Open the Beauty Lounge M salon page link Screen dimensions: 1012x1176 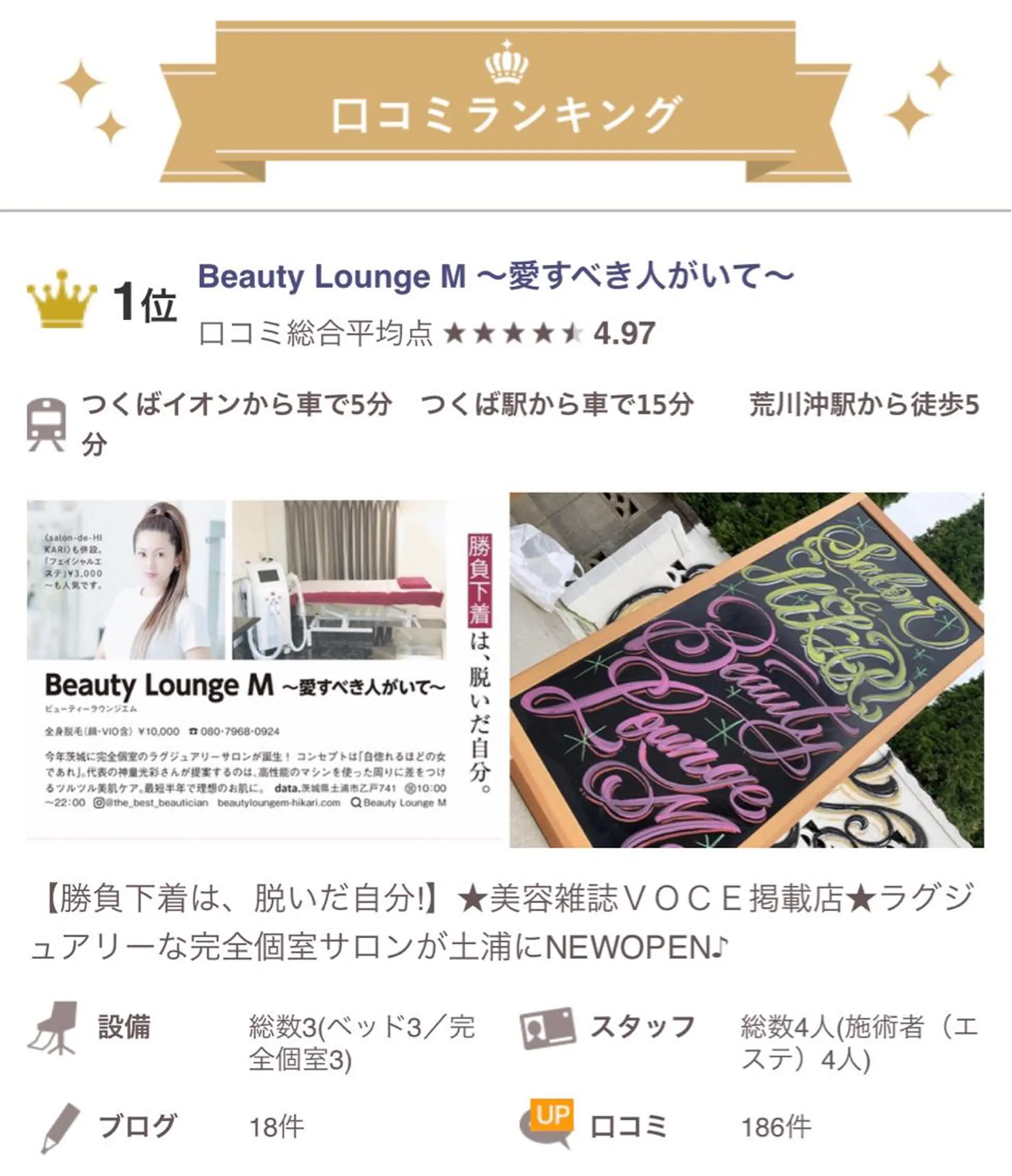coord(495,278)
